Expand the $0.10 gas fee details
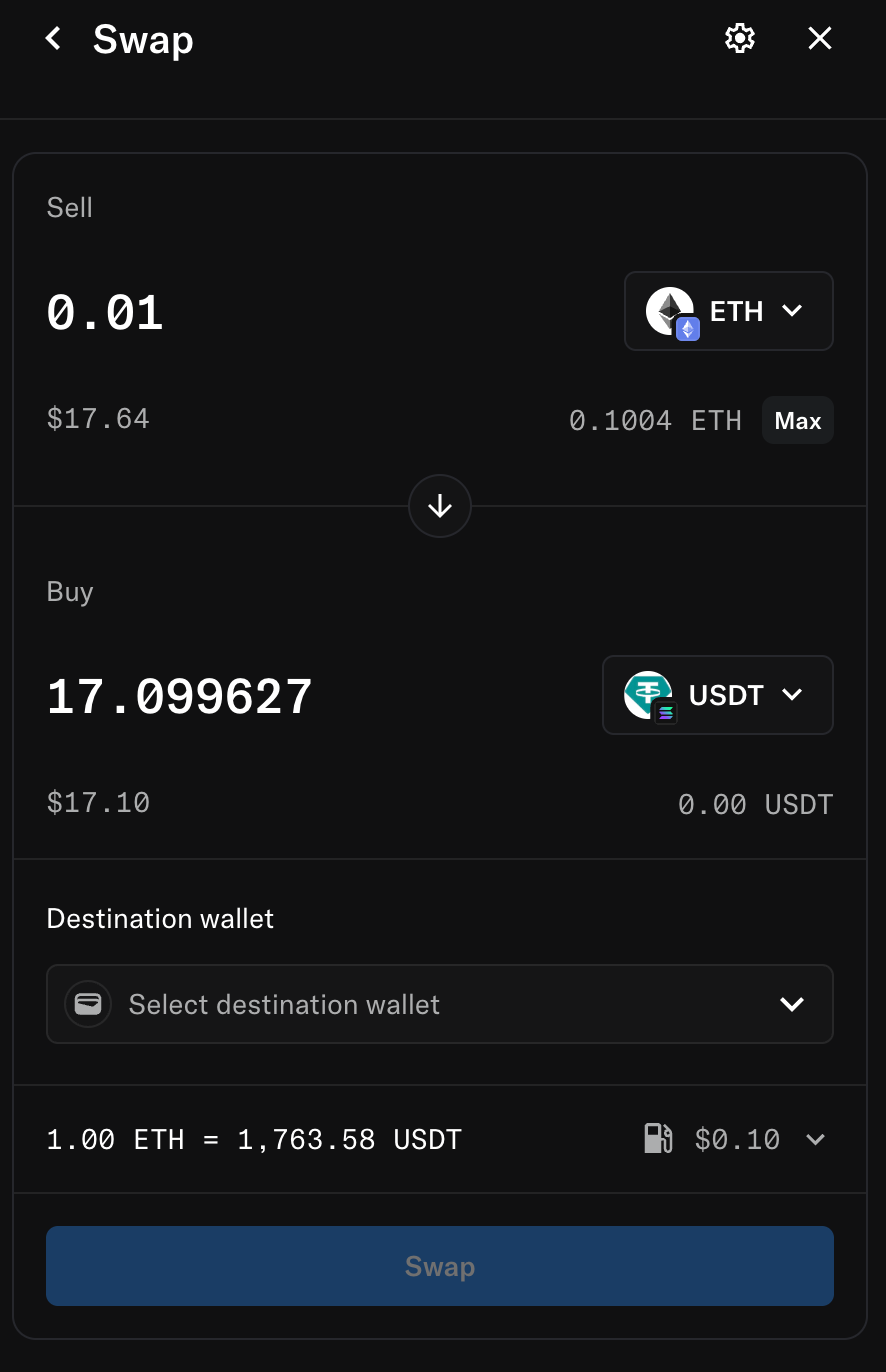Viewport: 886px width, 1372px height. click(815, 1139)
